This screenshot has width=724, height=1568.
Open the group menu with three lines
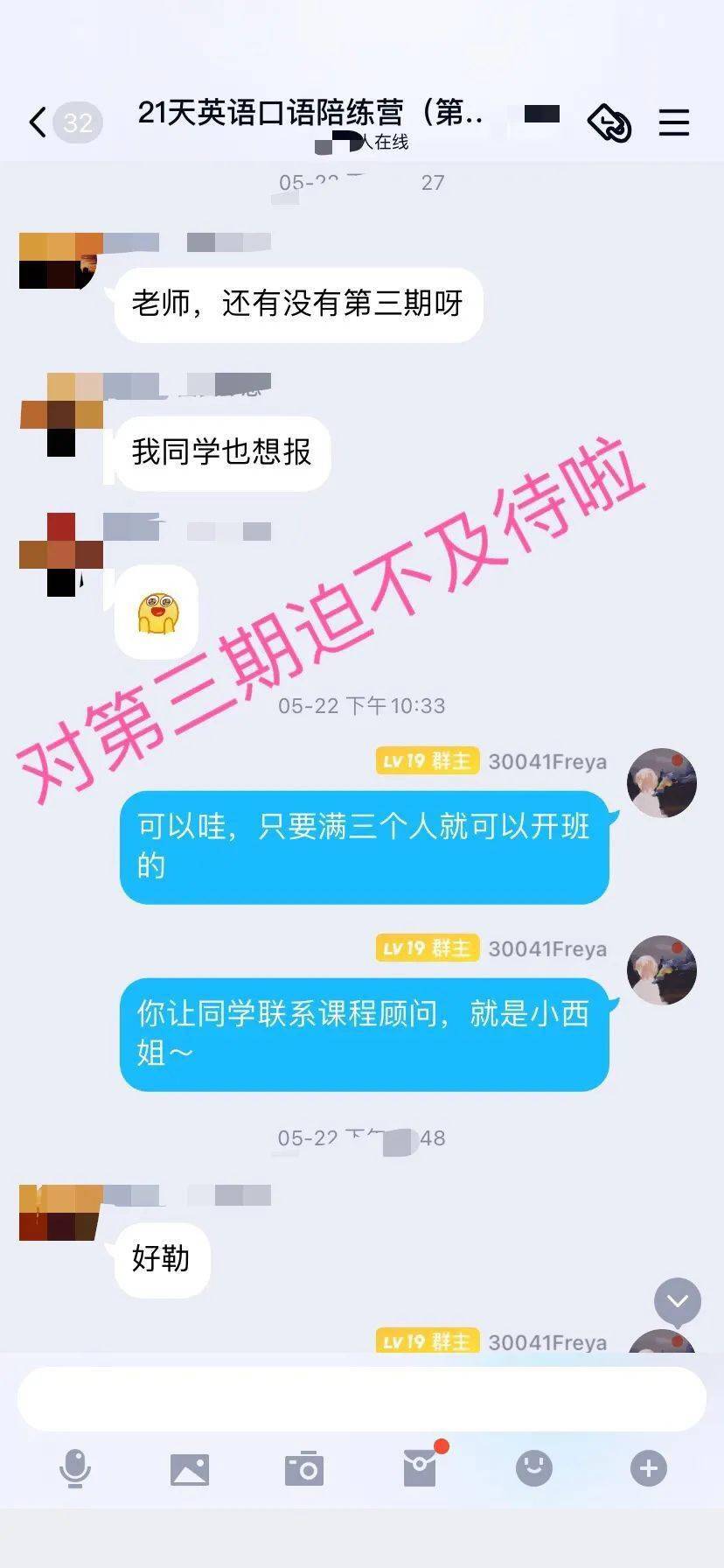(x=674, y=122)
